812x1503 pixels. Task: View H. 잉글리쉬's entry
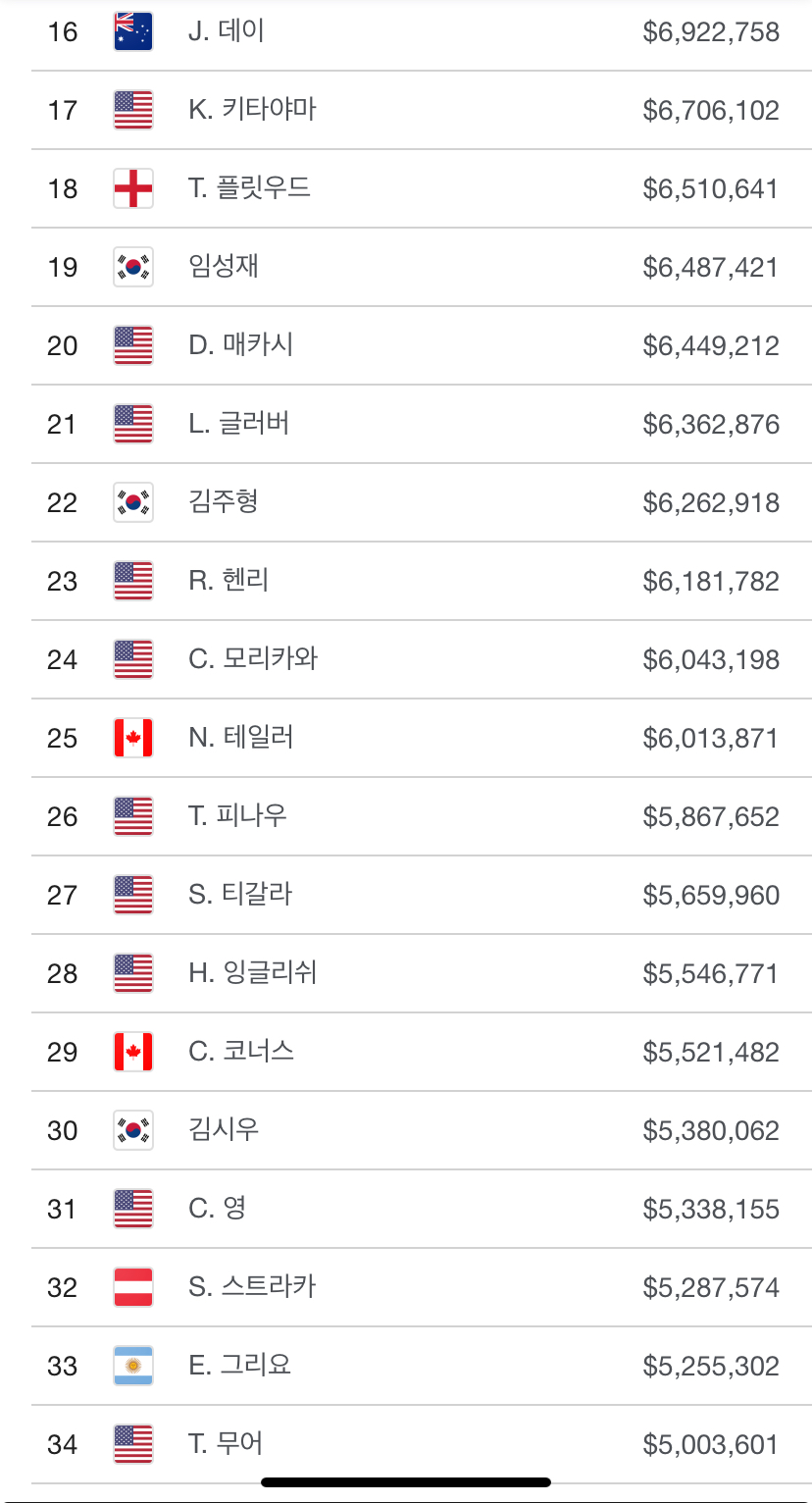pos(422,973)
